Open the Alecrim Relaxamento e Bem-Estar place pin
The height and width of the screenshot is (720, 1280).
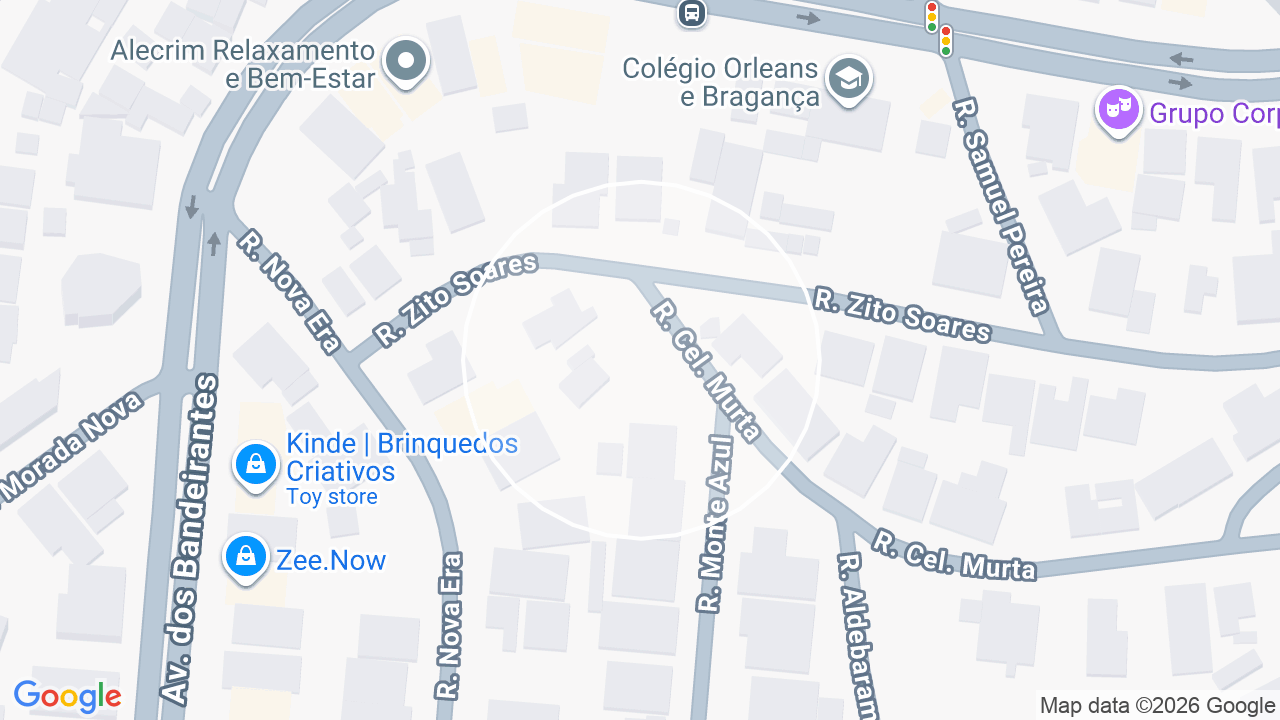405,63
